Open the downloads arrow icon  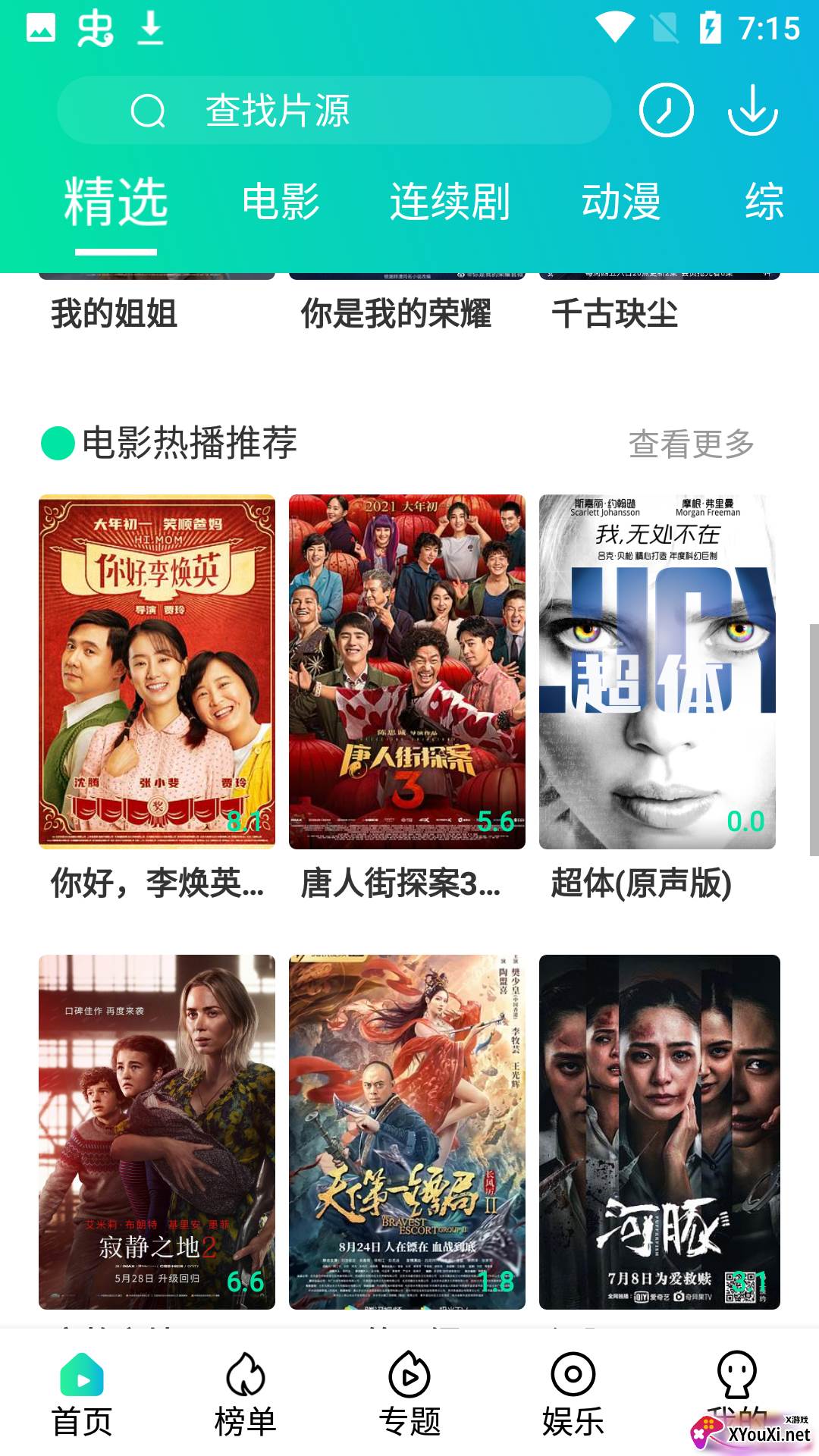tap(752, 111)
